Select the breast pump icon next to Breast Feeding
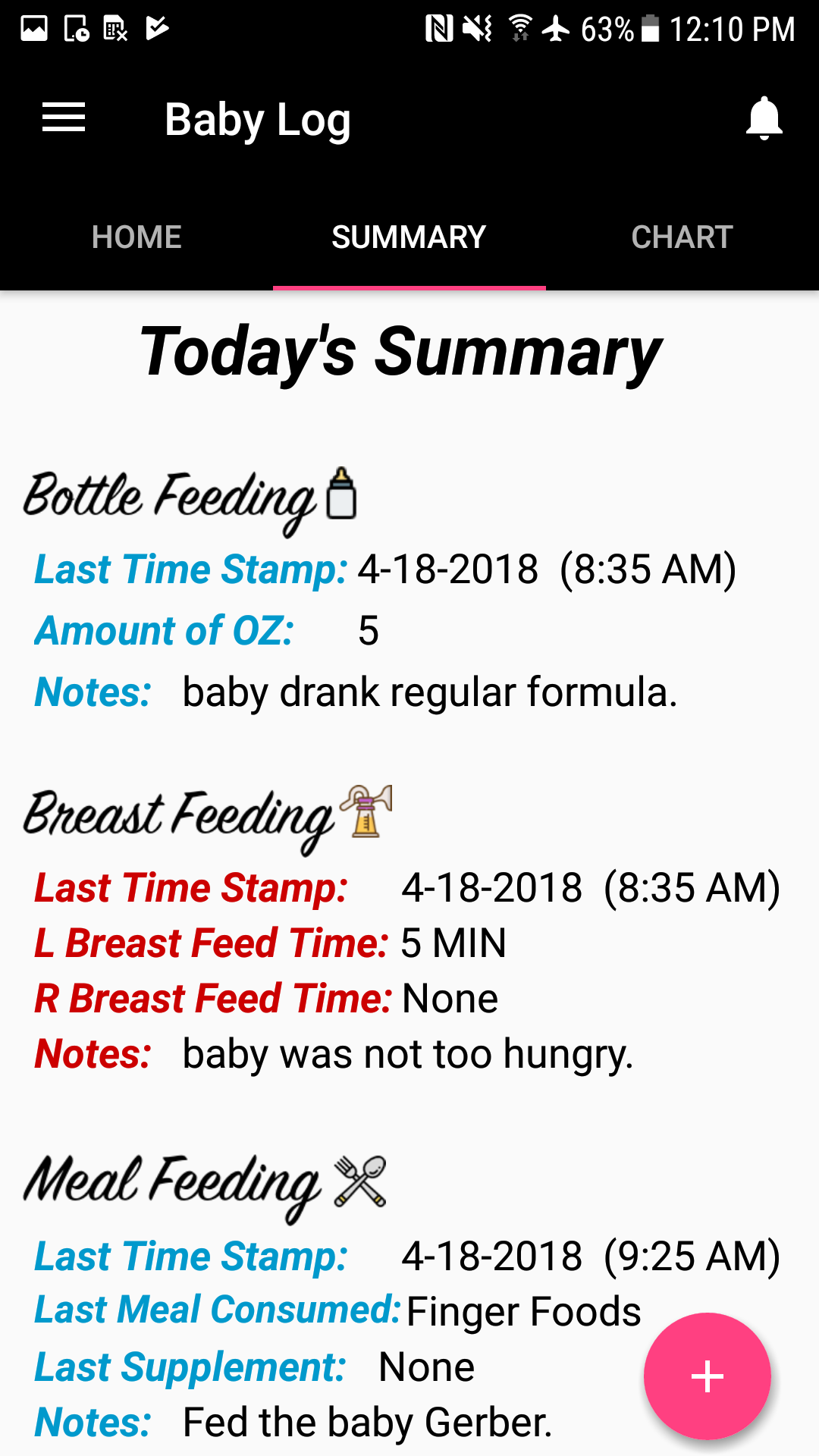Image resolution: width=819 pixels, height=1456 pixels. [362, 813]
